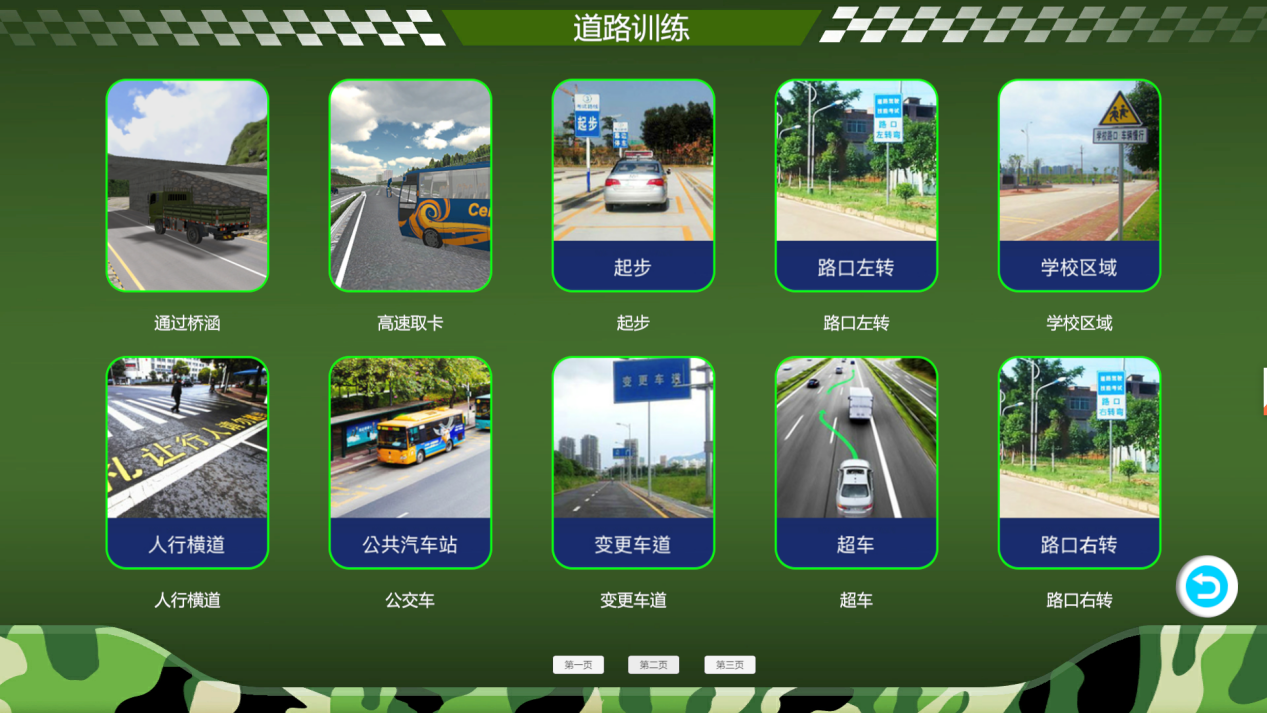
Task: Select the 高速取卡 training scene
Action: 410,186
